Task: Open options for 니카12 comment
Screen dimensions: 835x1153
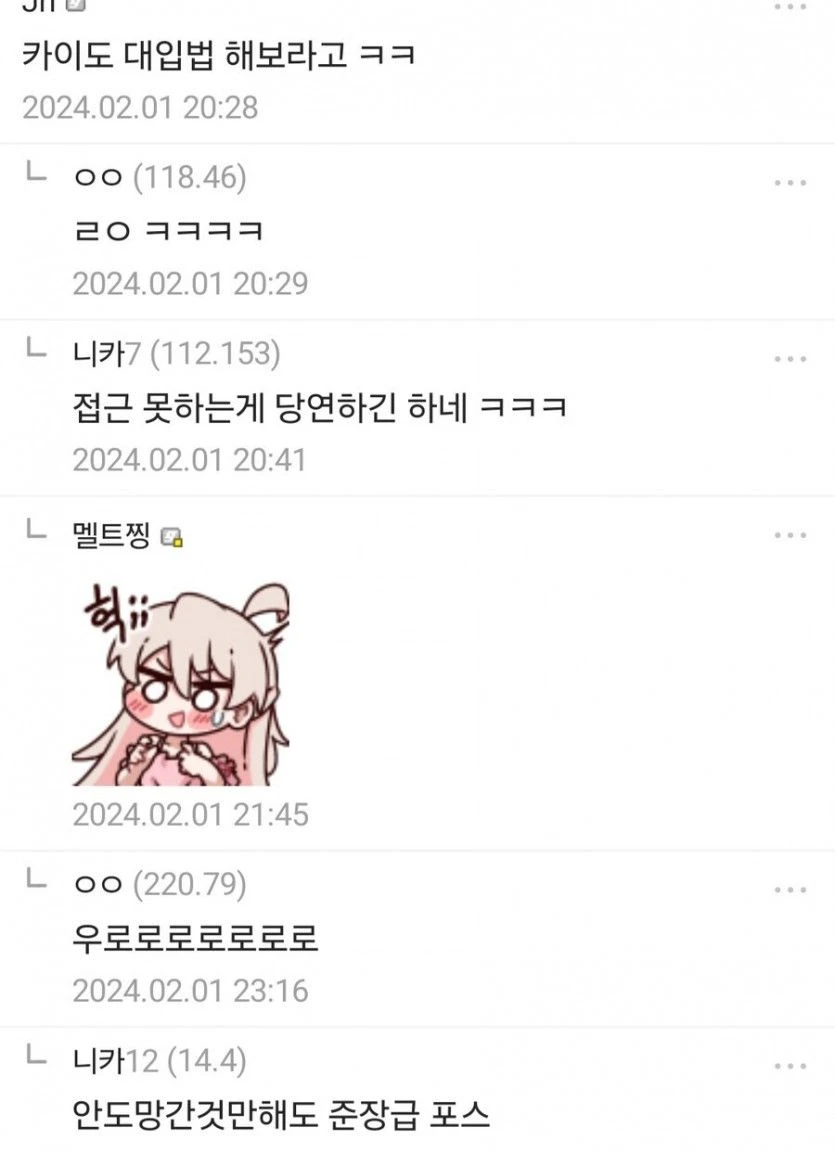Action: tap(790, 1066)
